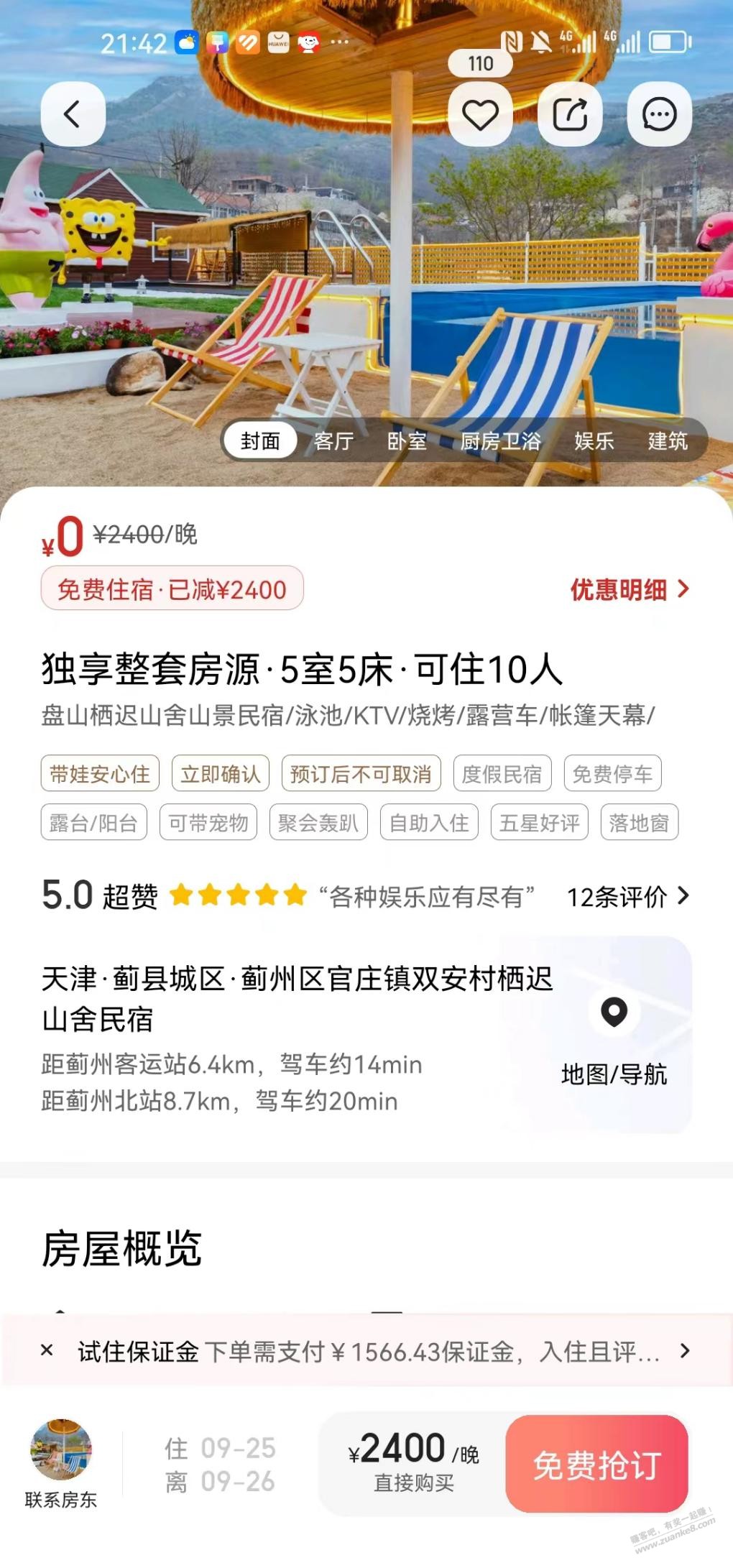
Task: Open 地图/导航 map navigation
Action: 614,1036
